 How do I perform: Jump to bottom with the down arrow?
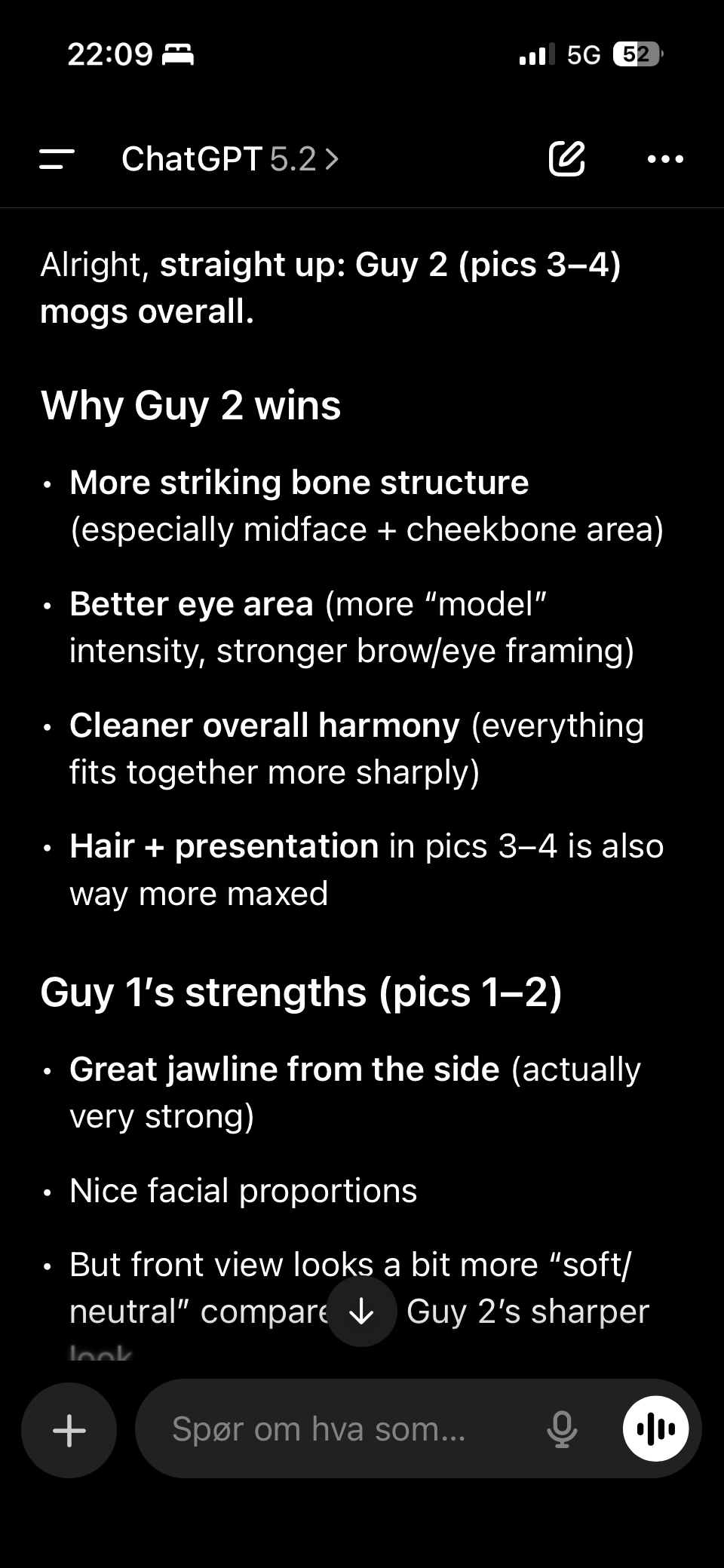click(x=362, y=1312)
